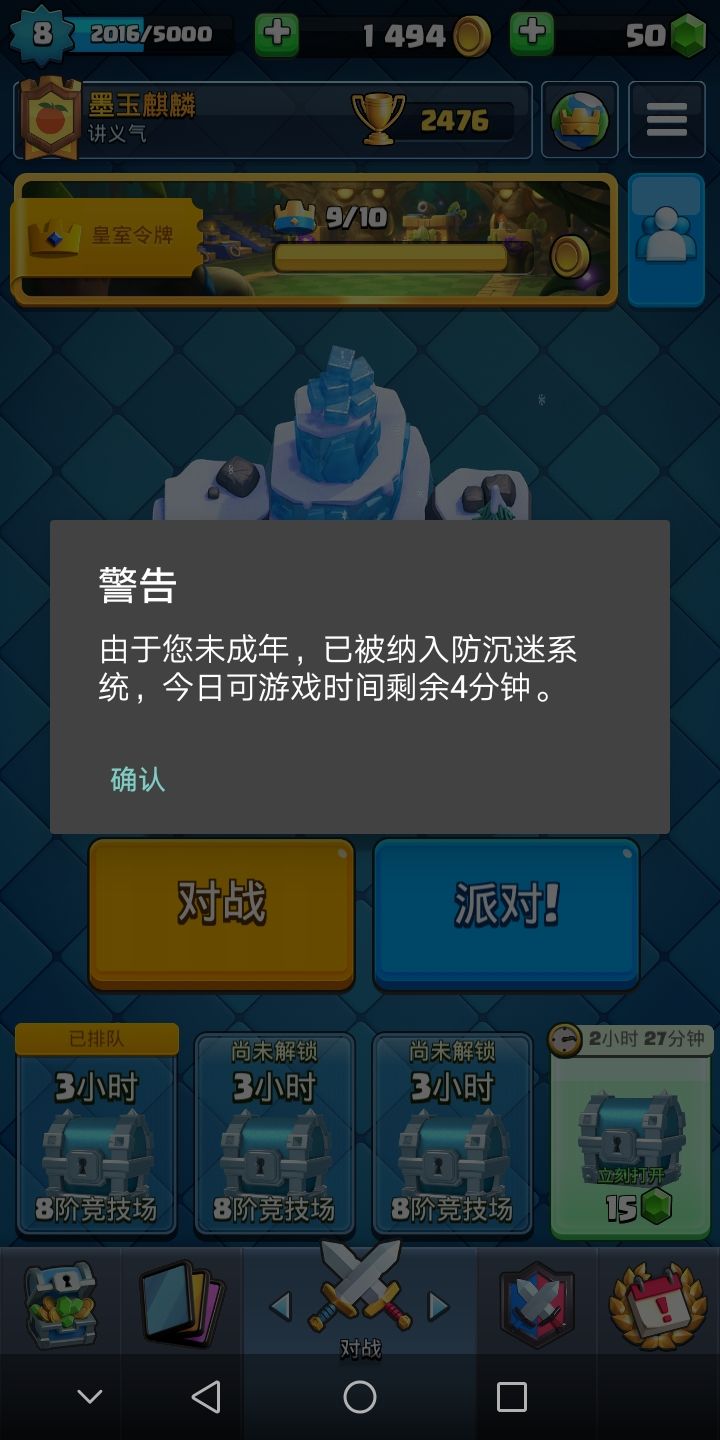Click the green plus next to the gem count
The image size is (720, 1440).
pyautogui.click(x=530, y=33)
